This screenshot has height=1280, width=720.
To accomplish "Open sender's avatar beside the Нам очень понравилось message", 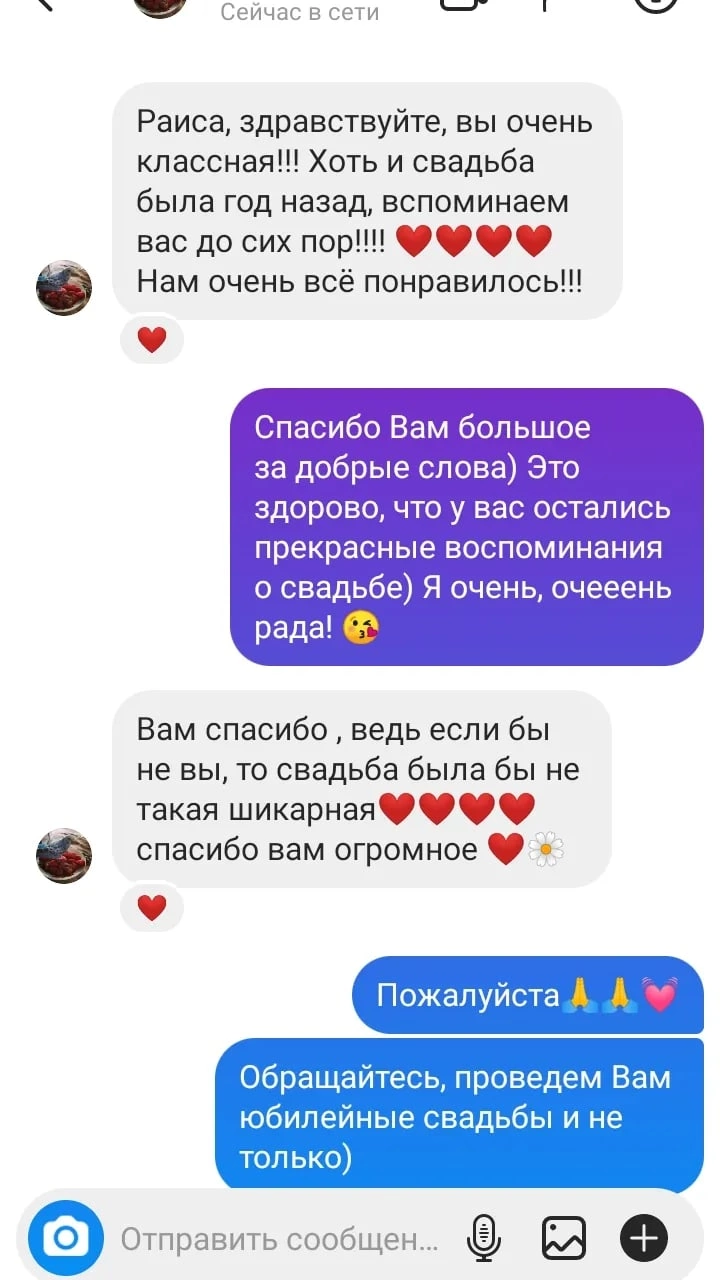I will (64, 288).
